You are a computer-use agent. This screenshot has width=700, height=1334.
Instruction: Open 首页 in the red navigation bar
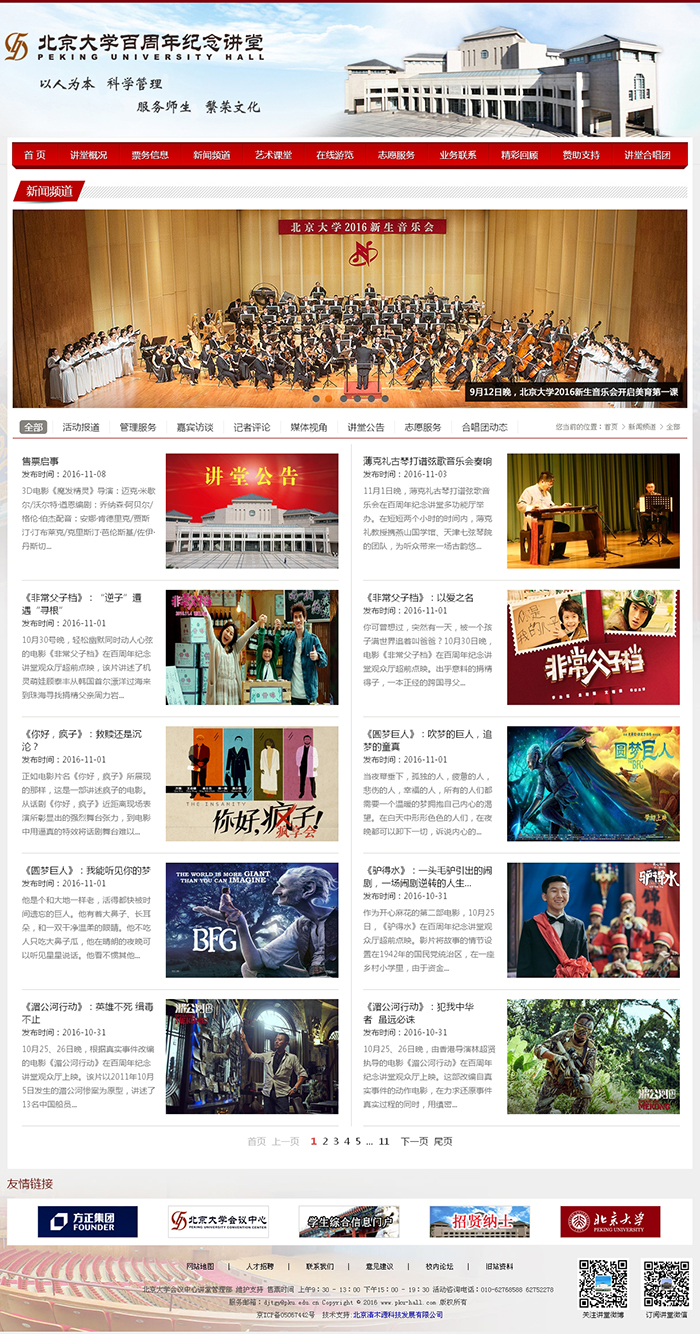click(x=35, y=155)
